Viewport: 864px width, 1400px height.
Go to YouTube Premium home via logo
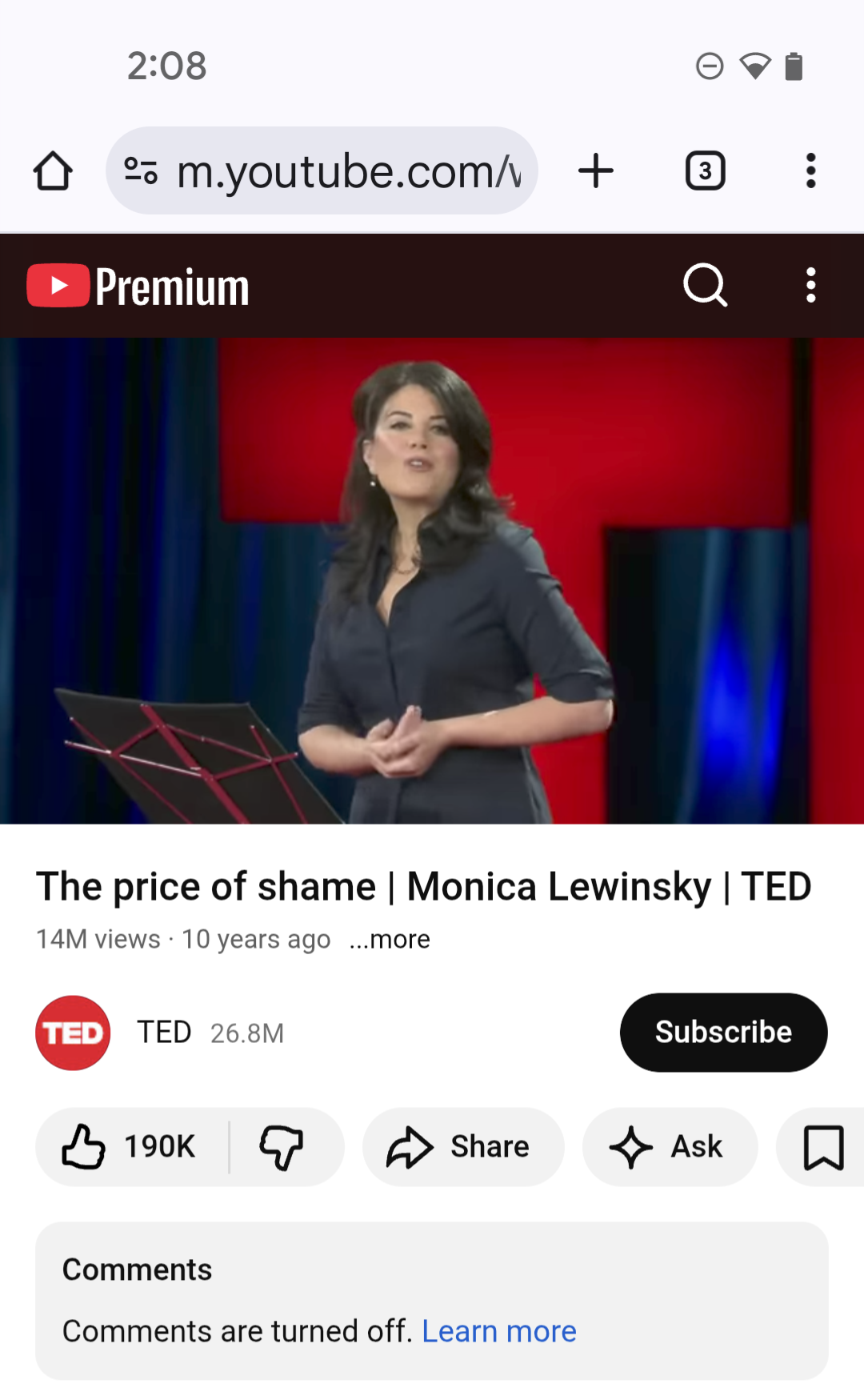pyautogui.click(x=138, y=286)
